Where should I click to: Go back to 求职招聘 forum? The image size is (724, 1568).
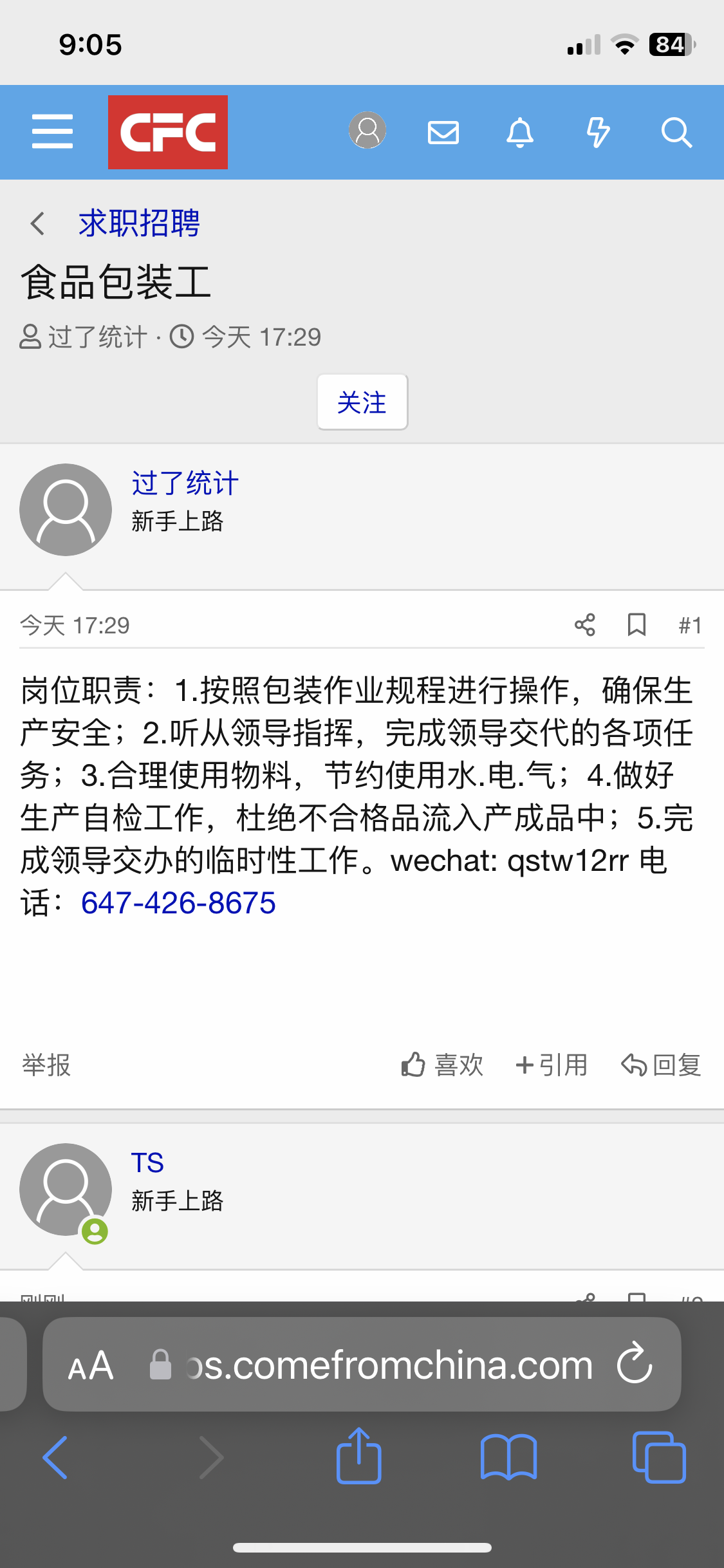coord(138,224)
